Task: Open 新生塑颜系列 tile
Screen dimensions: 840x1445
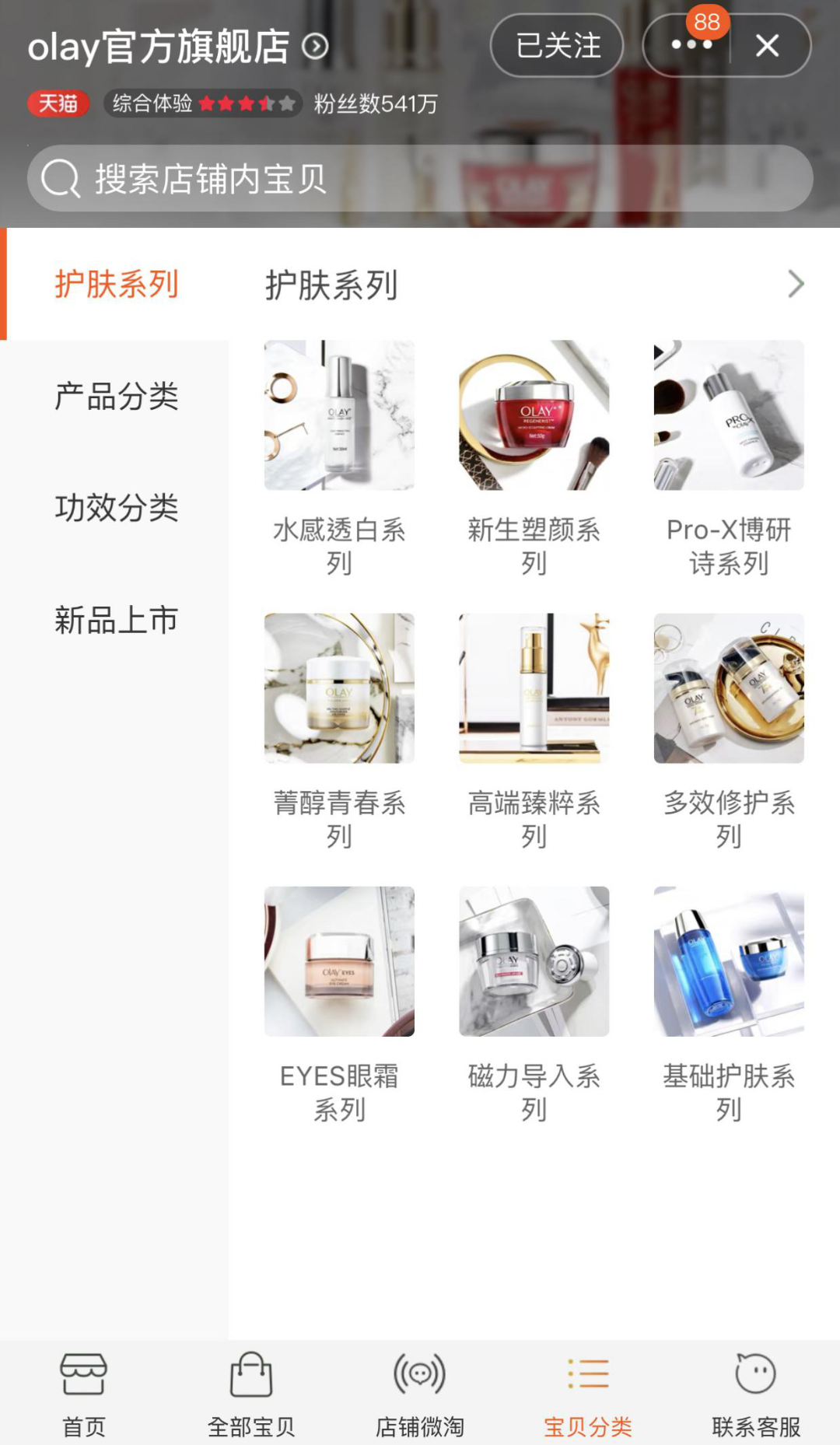Action: (x=534, y=415)
